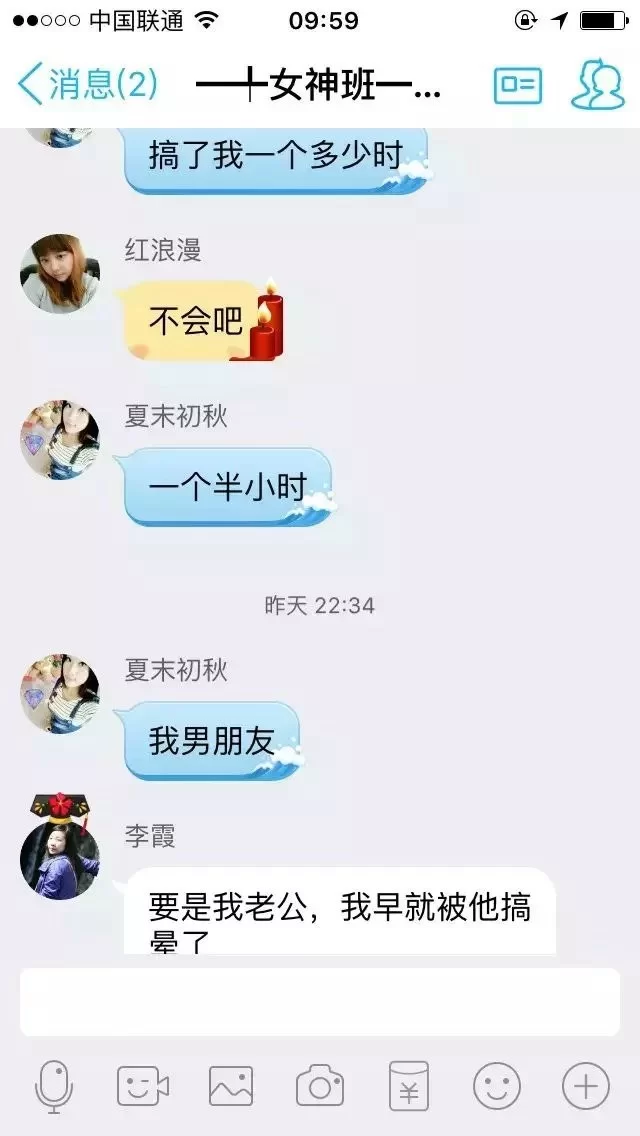Open 李霞's profile avatar
Image resolution: width=640 pixels, height=1136 pixels.
point(60,858)
